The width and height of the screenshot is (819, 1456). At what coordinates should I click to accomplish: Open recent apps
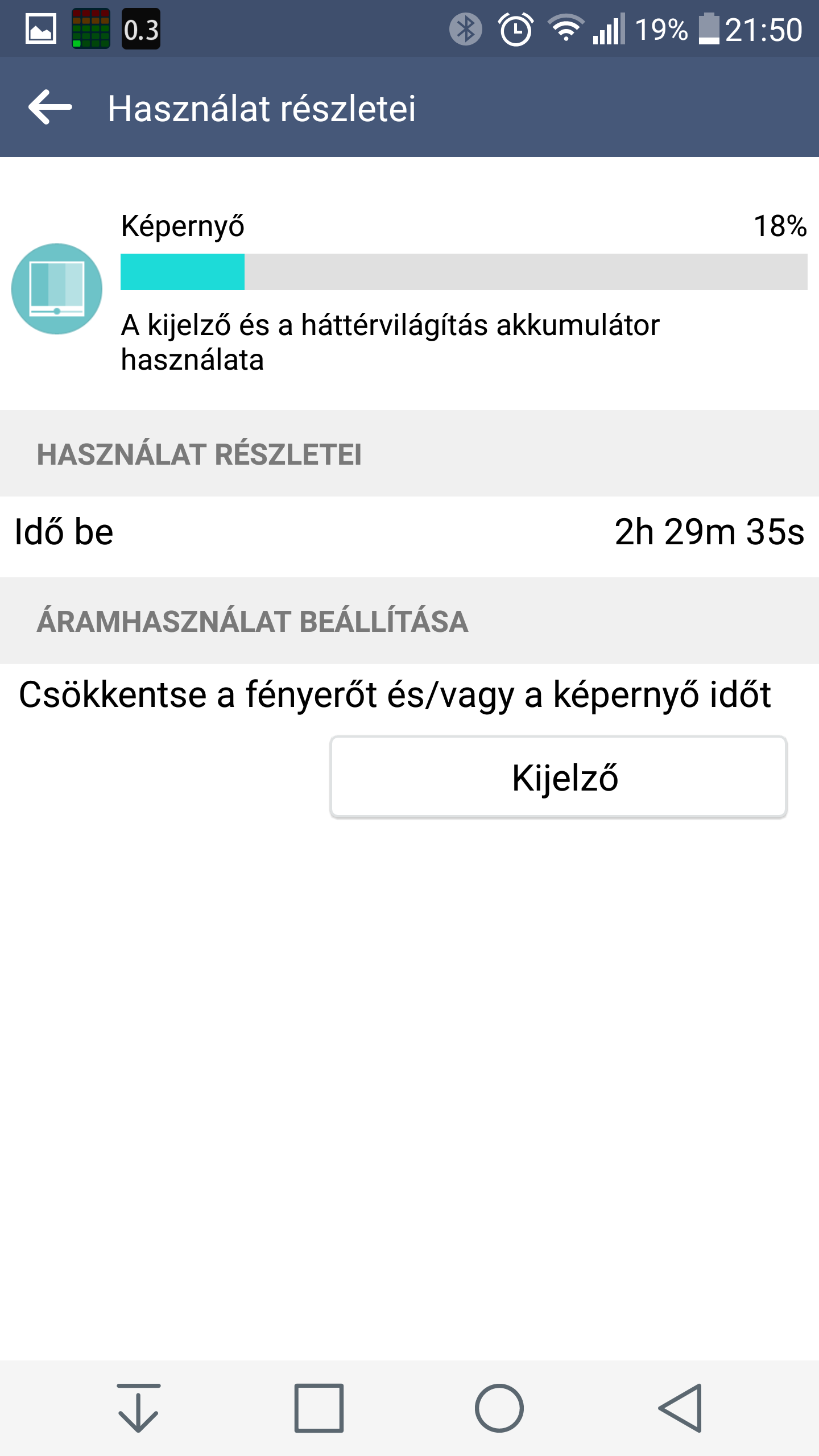318,1408
